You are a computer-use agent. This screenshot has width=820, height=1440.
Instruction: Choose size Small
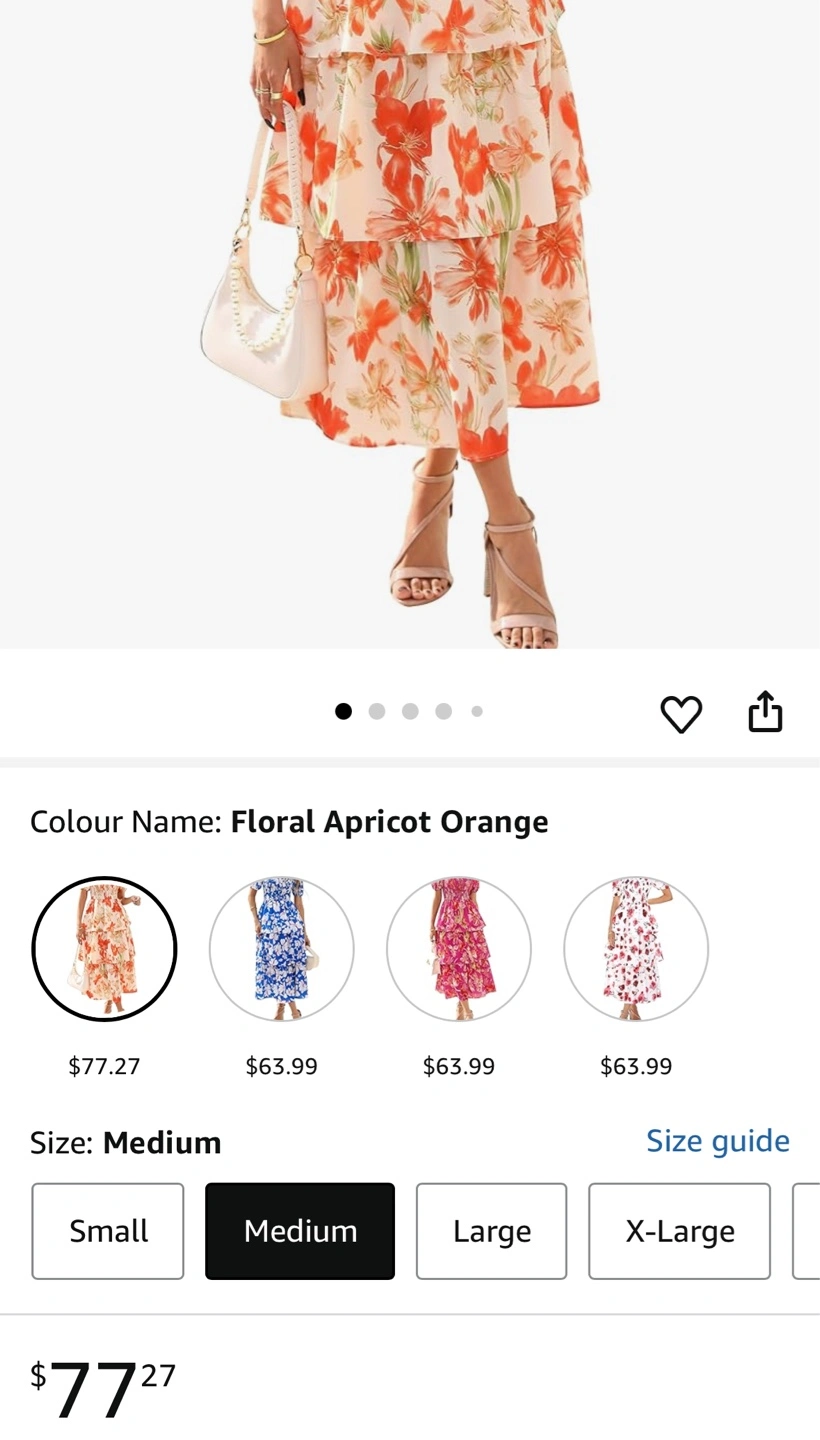pos(108,1231)
